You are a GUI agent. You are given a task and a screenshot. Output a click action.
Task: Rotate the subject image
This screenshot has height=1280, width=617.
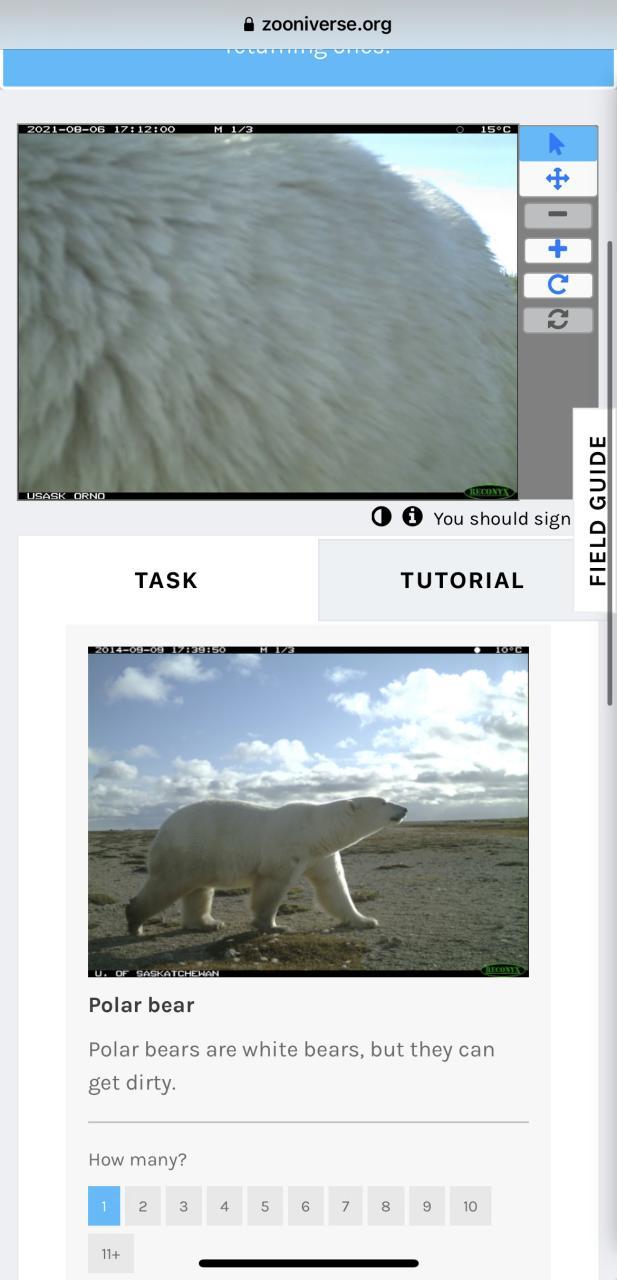pos(557,285)
